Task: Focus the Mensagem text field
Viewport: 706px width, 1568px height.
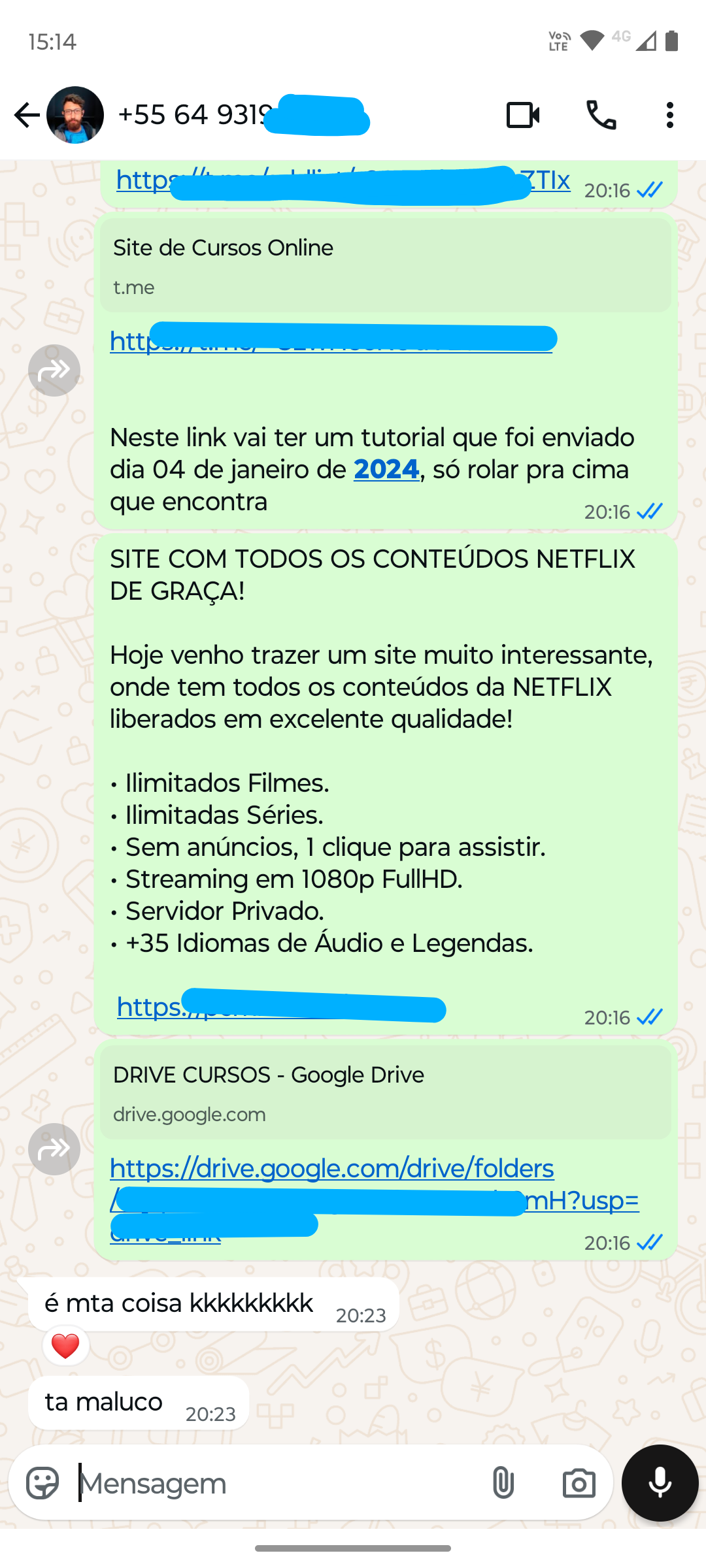Action: (x=275, y=1483)
